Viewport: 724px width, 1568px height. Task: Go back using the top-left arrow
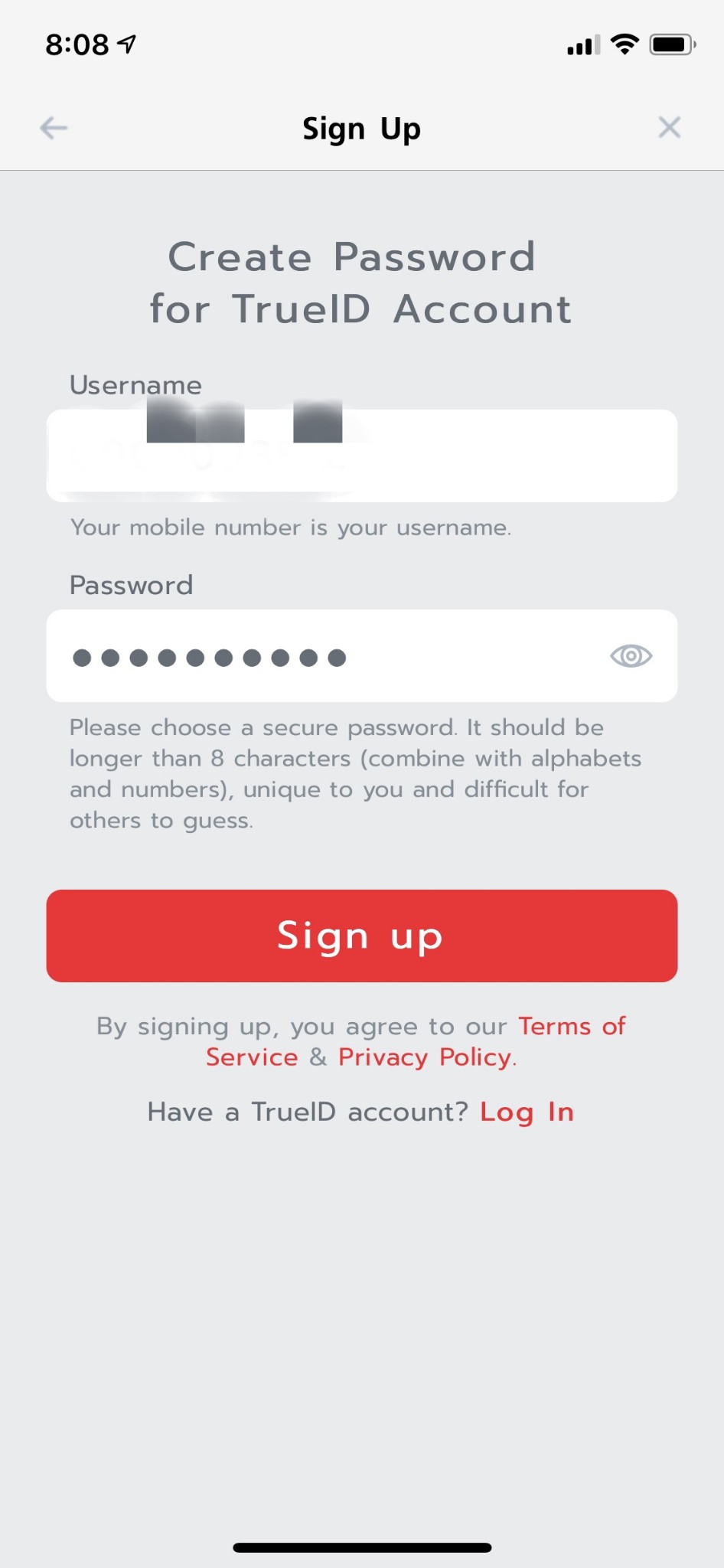click(x=54, y=128)
